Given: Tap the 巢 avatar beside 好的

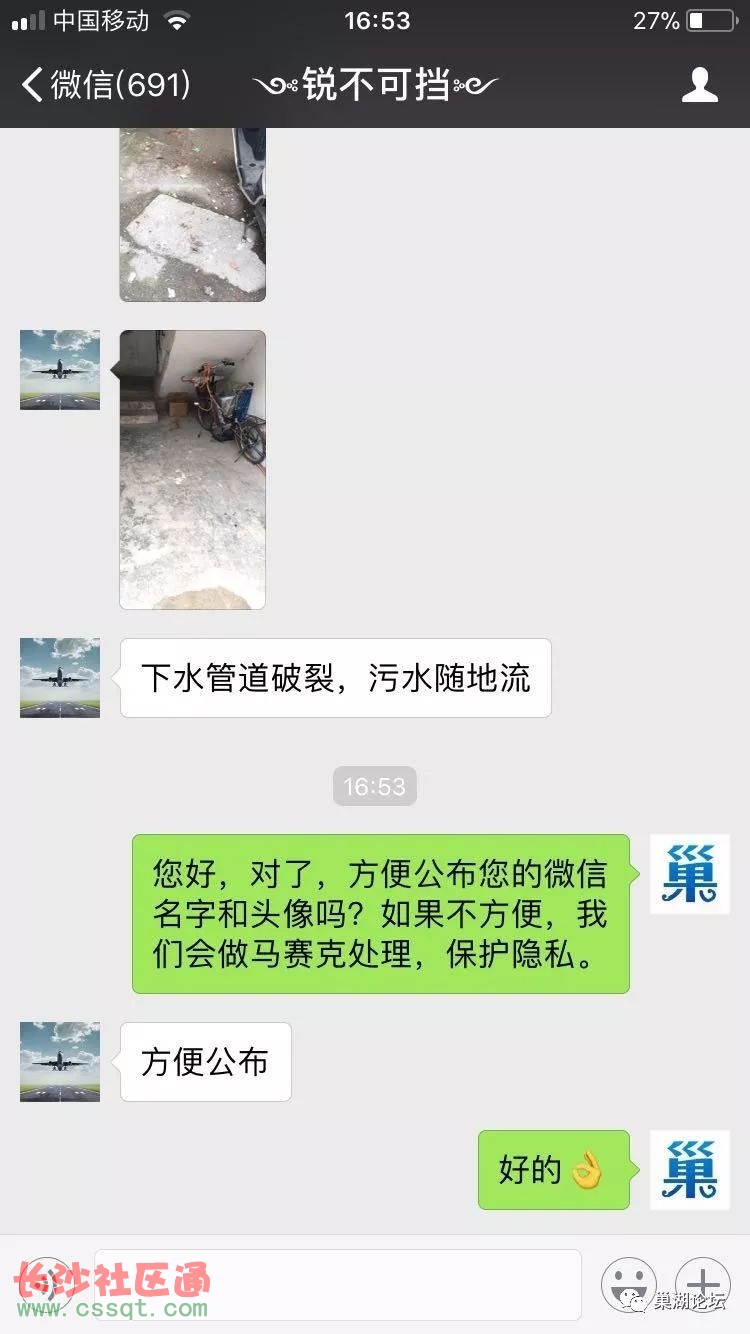Looking at the screenshot, I should 690,1170.
